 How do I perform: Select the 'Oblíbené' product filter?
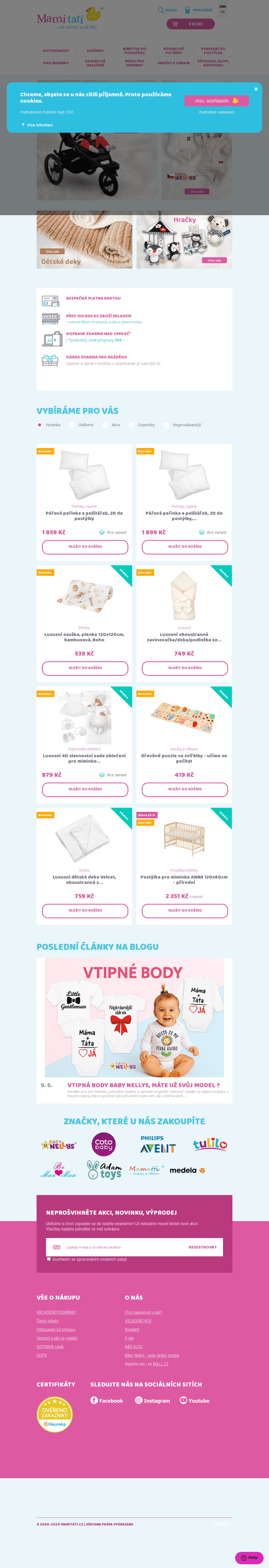(x=72, y=425)
